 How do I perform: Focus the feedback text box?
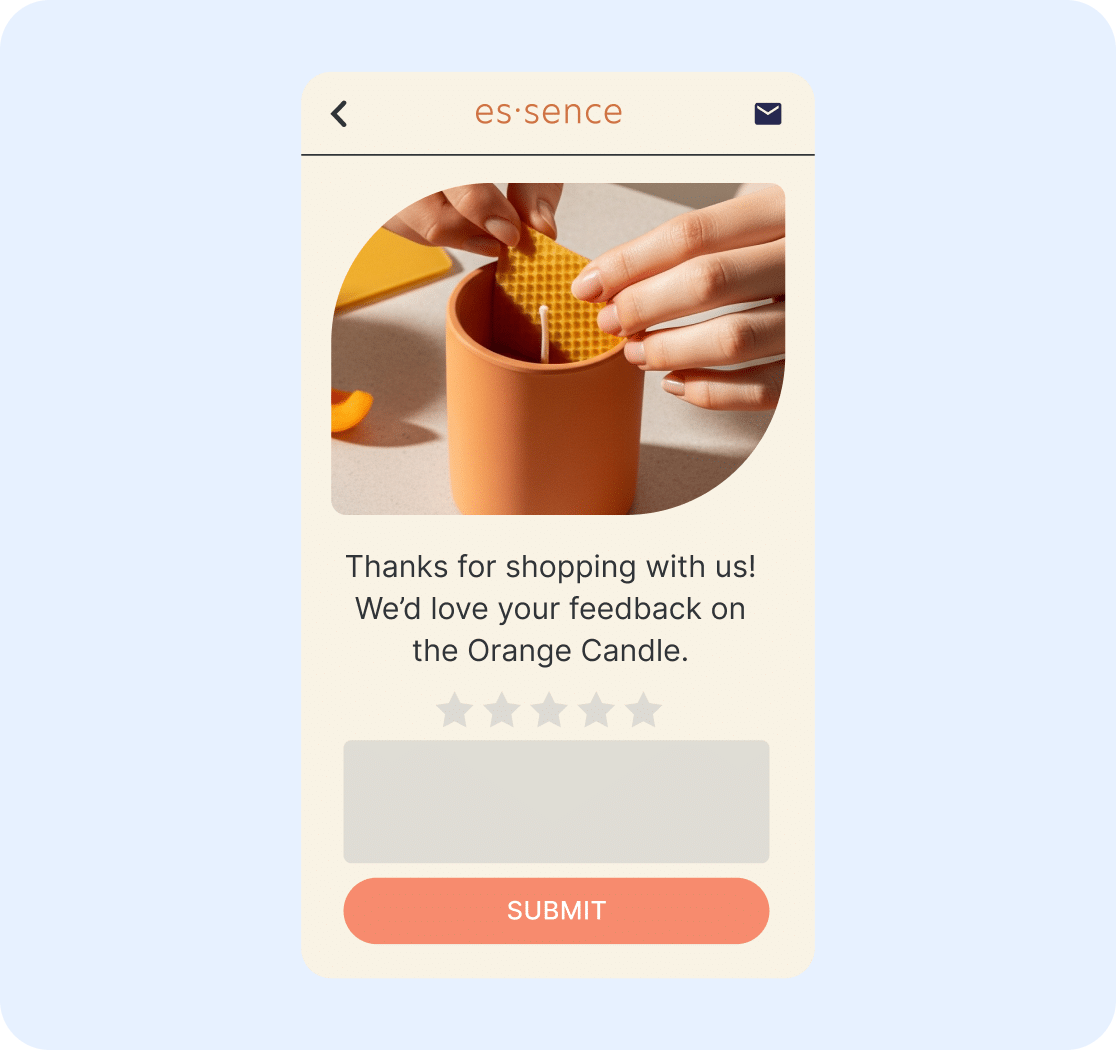pos(556,801)
